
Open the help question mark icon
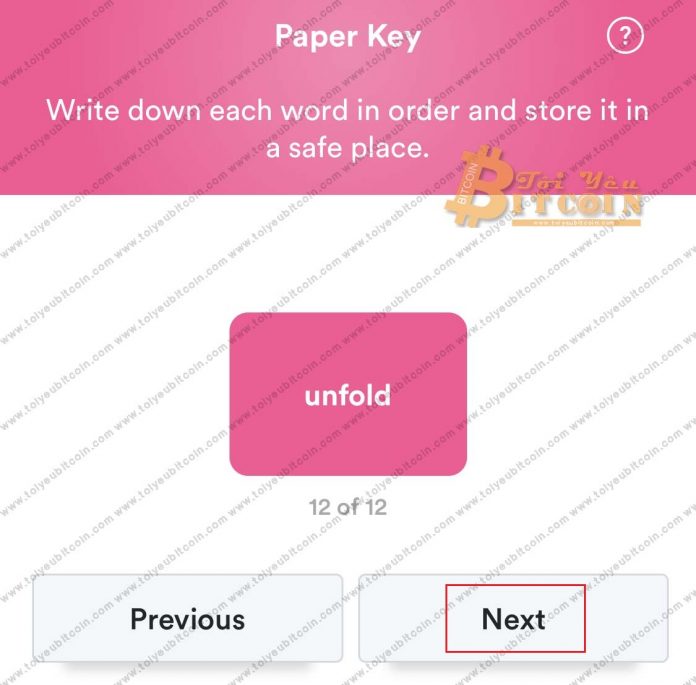[x=625, y=38]
